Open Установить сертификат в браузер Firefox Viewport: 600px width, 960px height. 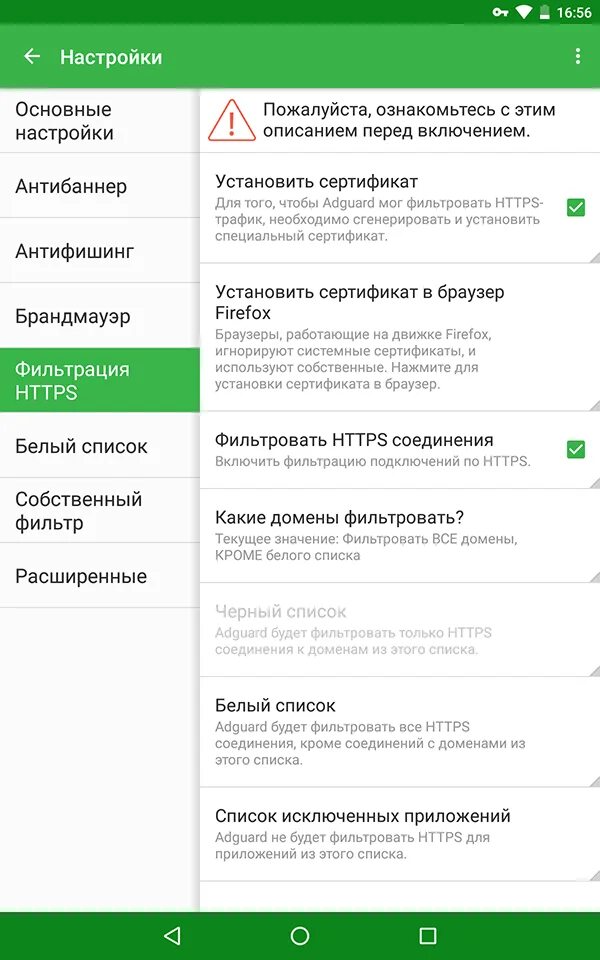point(400,337)
